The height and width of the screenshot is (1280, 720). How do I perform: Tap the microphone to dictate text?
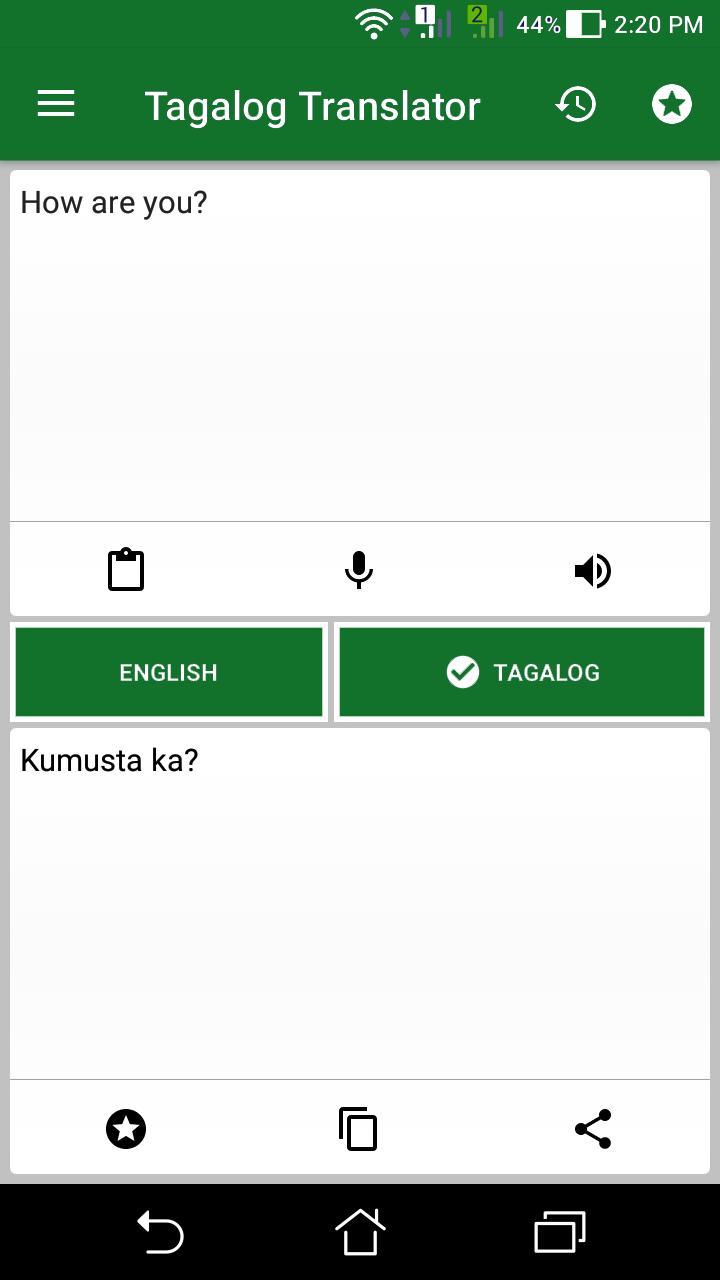coord(358,570)
